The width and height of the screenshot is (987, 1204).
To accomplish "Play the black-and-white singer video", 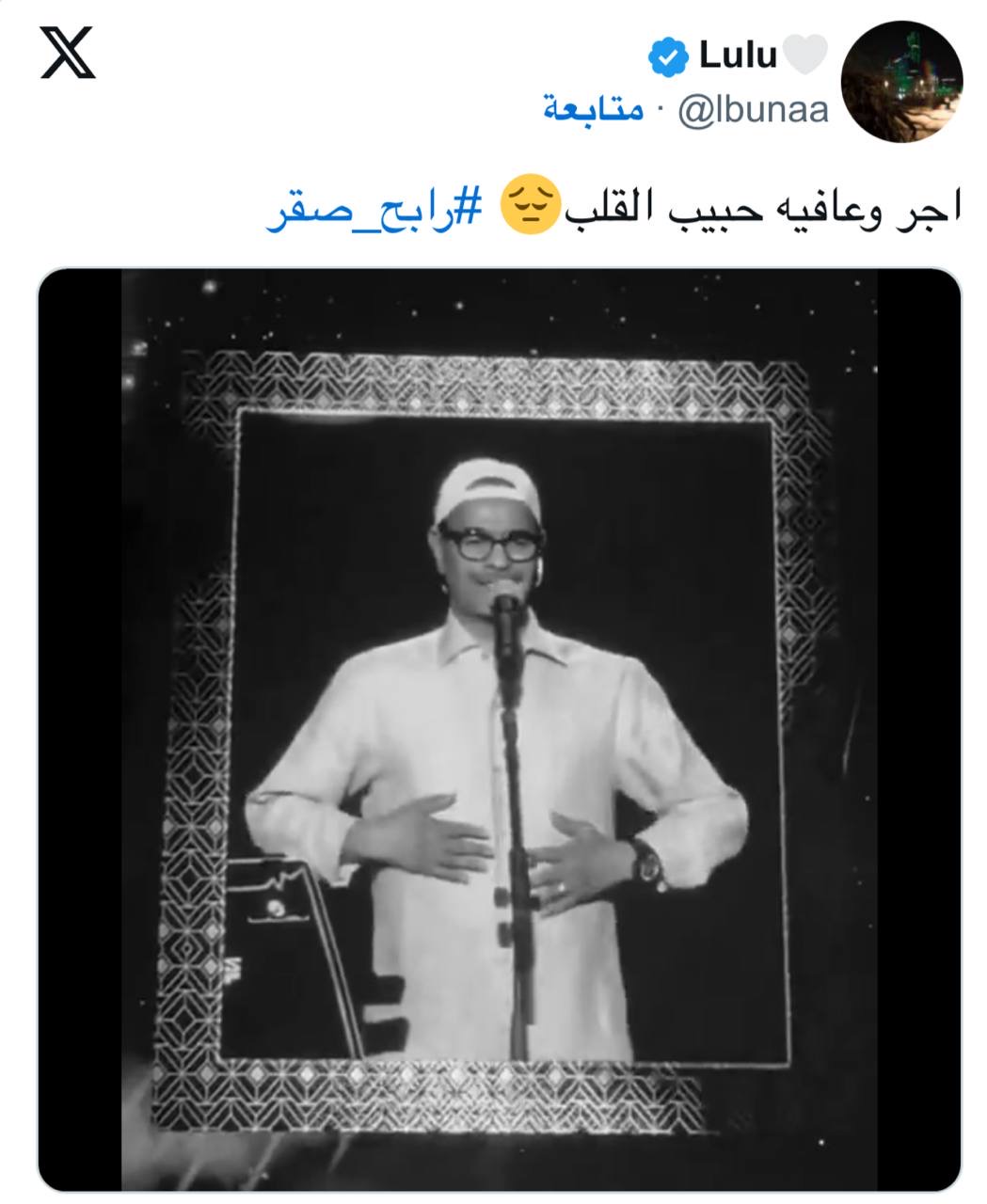I will (x=499, y=729).
